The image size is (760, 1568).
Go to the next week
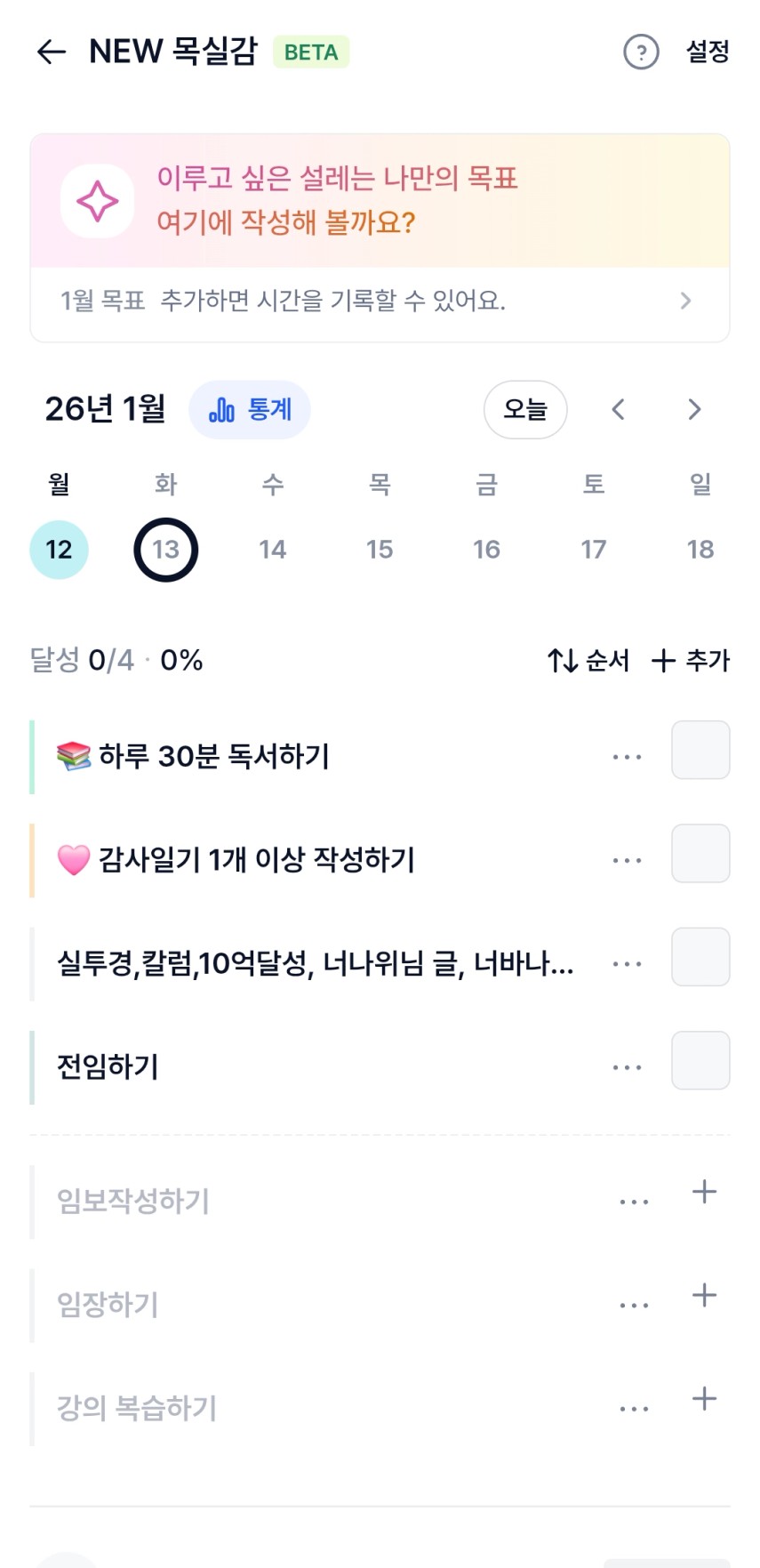[x=694, y=410]
